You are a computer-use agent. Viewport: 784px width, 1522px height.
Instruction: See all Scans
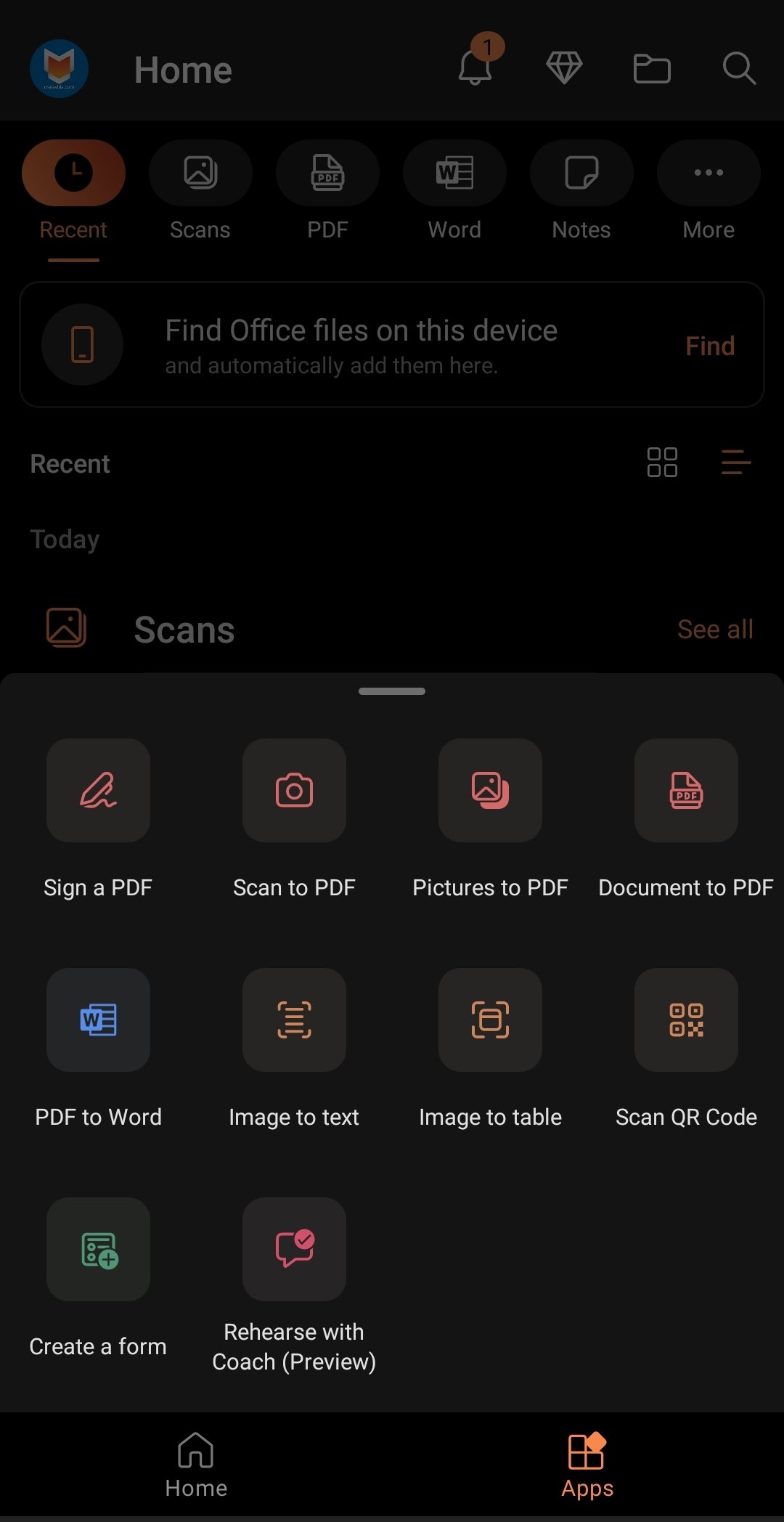(715, 629)
